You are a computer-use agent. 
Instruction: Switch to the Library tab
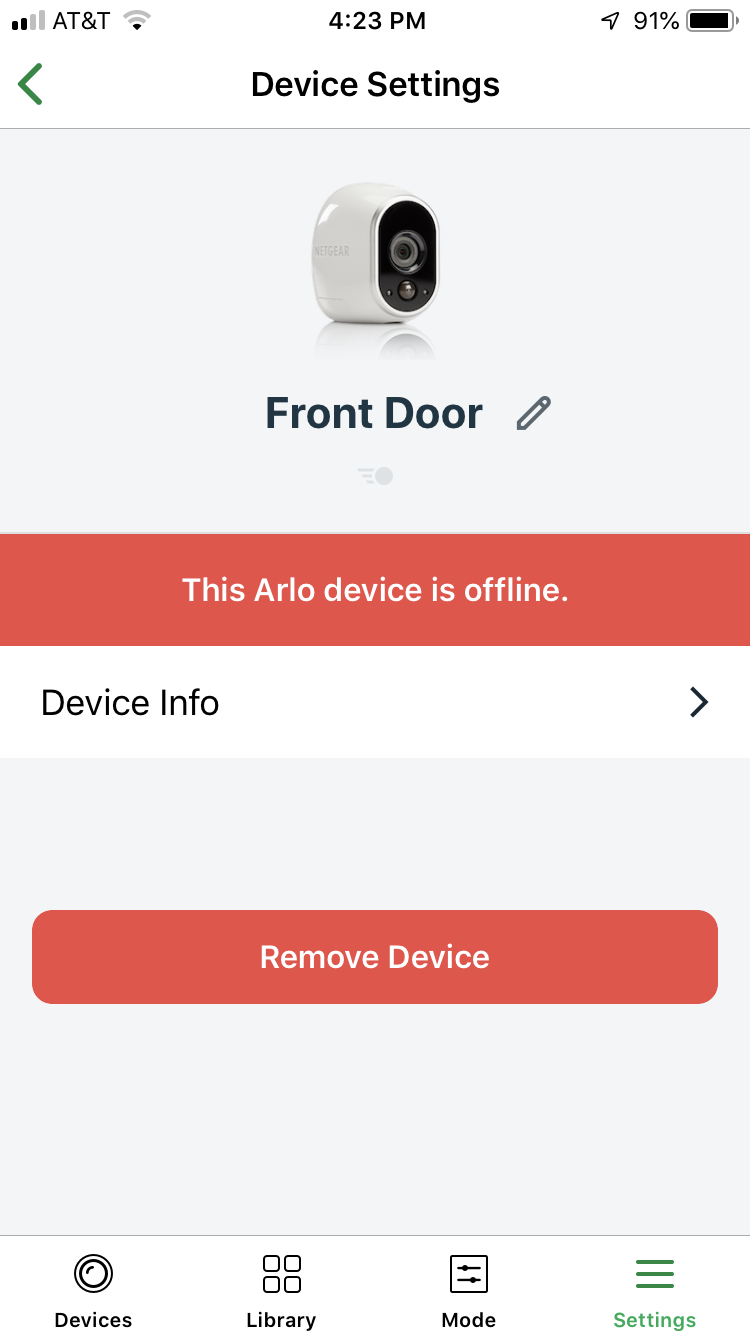(281, 1290)
